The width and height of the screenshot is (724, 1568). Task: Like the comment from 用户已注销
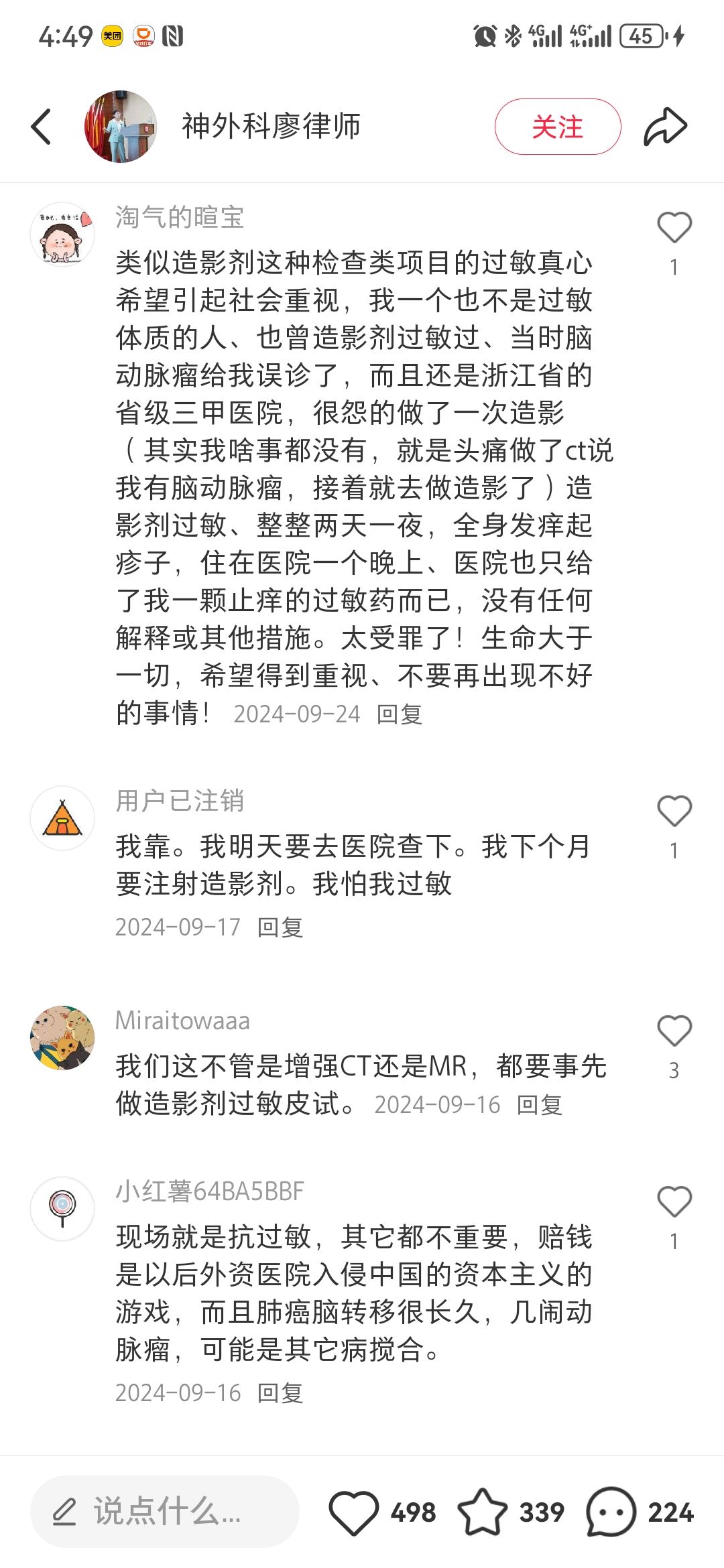click(x=674, y=811)
